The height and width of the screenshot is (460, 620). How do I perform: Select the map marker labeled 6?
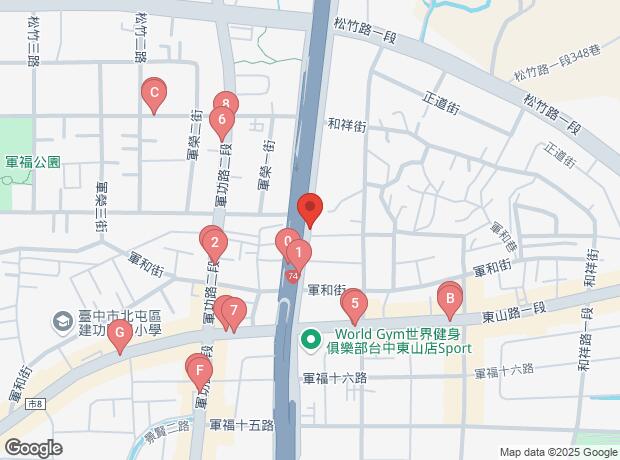coord(222,120)
